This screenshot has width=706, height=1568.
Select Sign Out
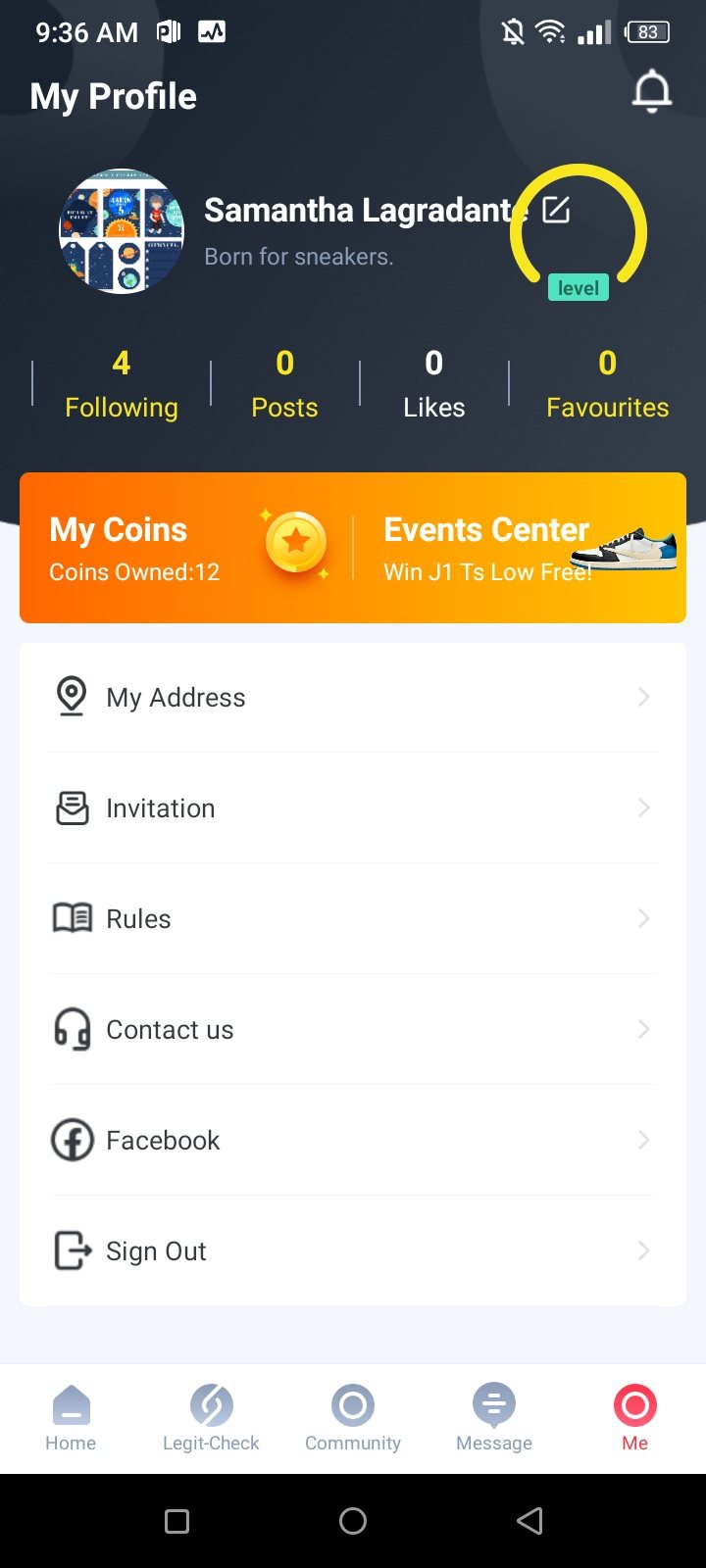[x=353, y=1250]
